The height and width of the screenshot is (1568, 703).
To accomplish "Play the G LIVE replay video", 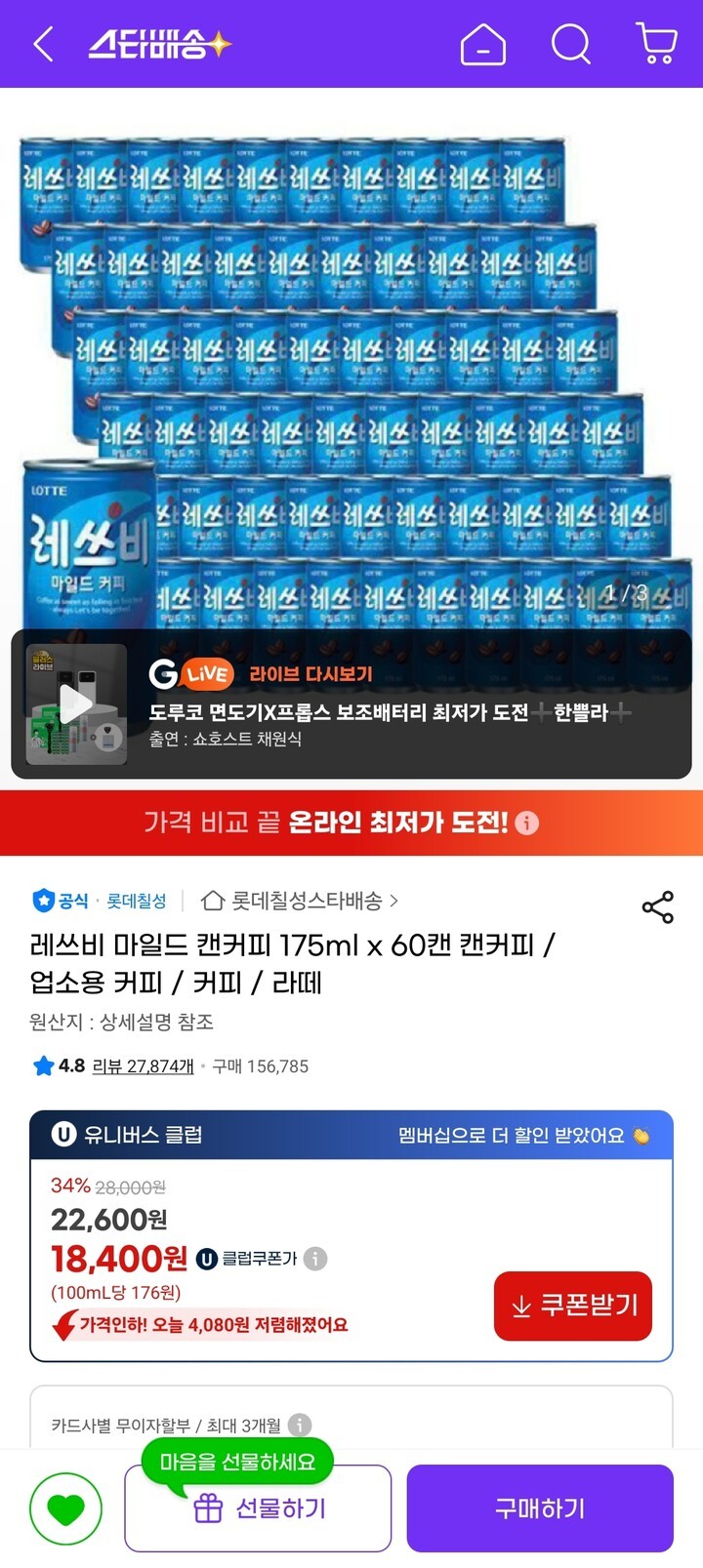I will pos(76,704).
